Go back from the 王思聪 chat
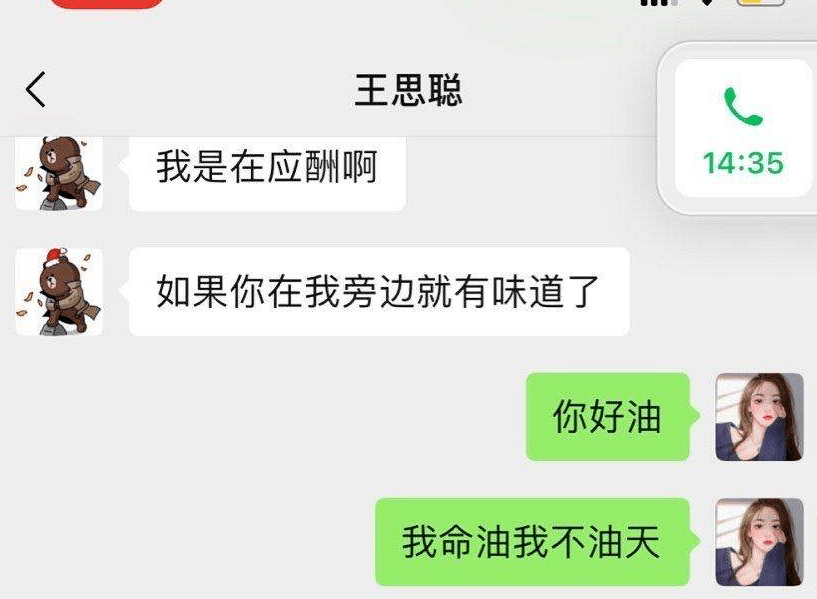The width and height of the screenshot is (817, 599). [x=36, y=90]
